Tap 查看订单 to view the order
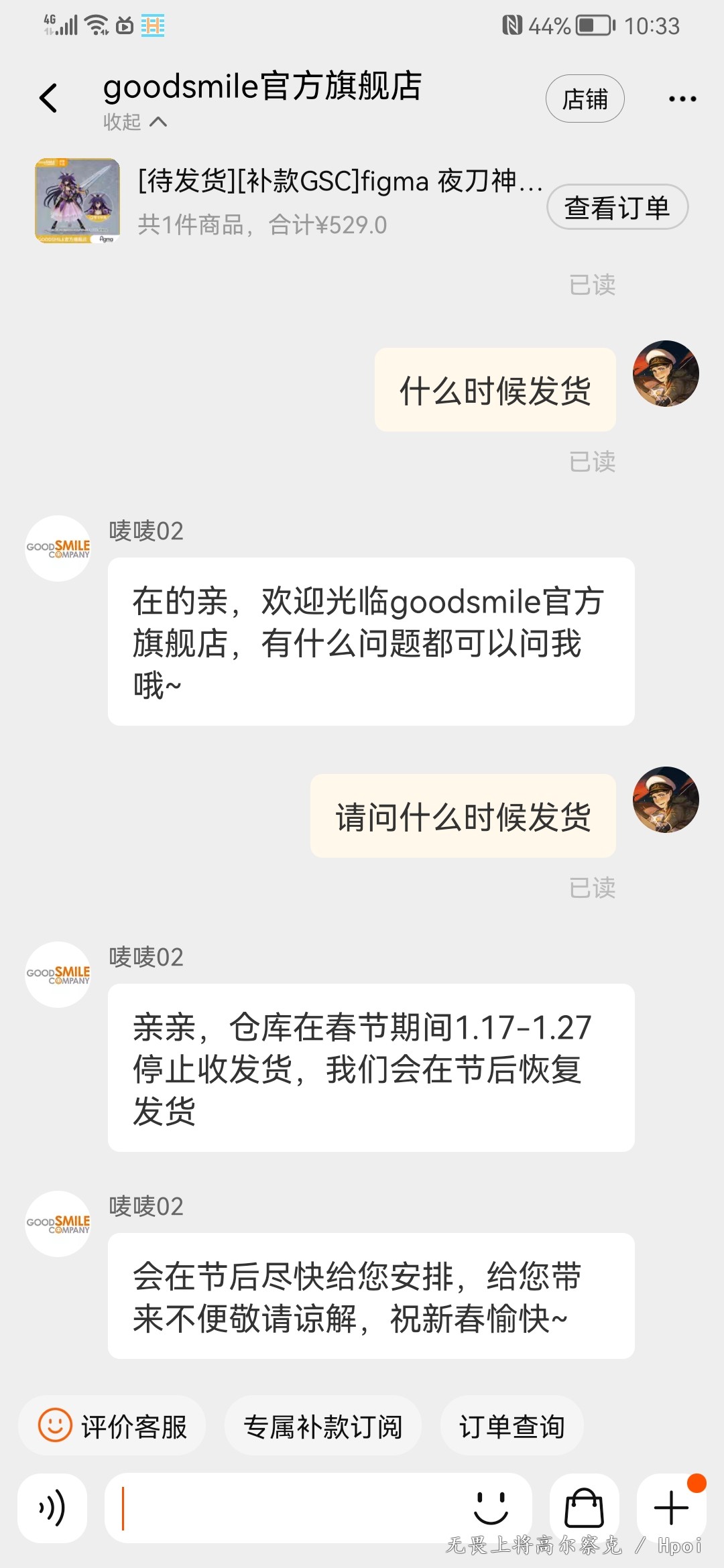 click(x=617, y=207)
